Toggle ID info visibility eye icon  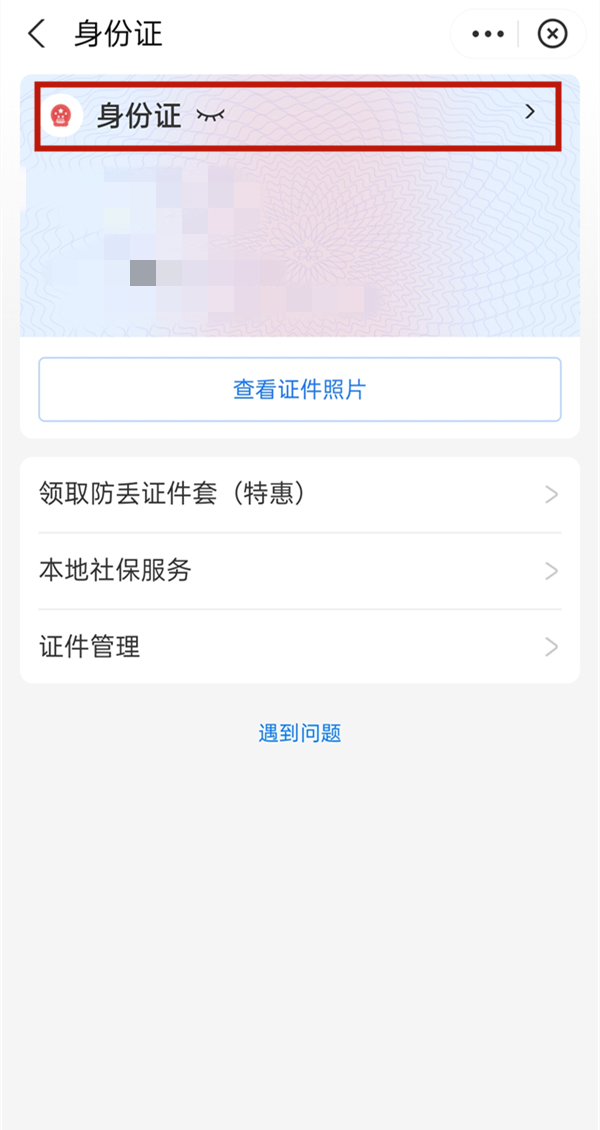210,116
